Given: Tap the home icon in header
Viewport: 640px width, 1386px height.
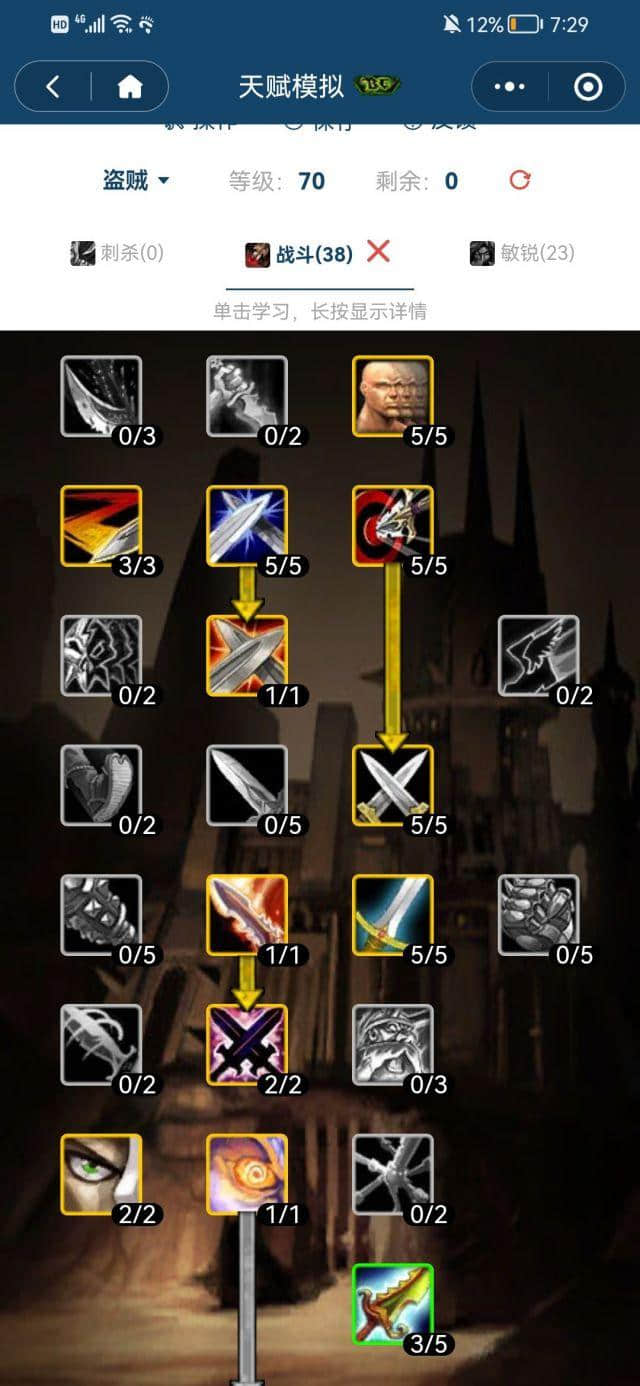Looking at the screenshot, I should tap(130, 87).
